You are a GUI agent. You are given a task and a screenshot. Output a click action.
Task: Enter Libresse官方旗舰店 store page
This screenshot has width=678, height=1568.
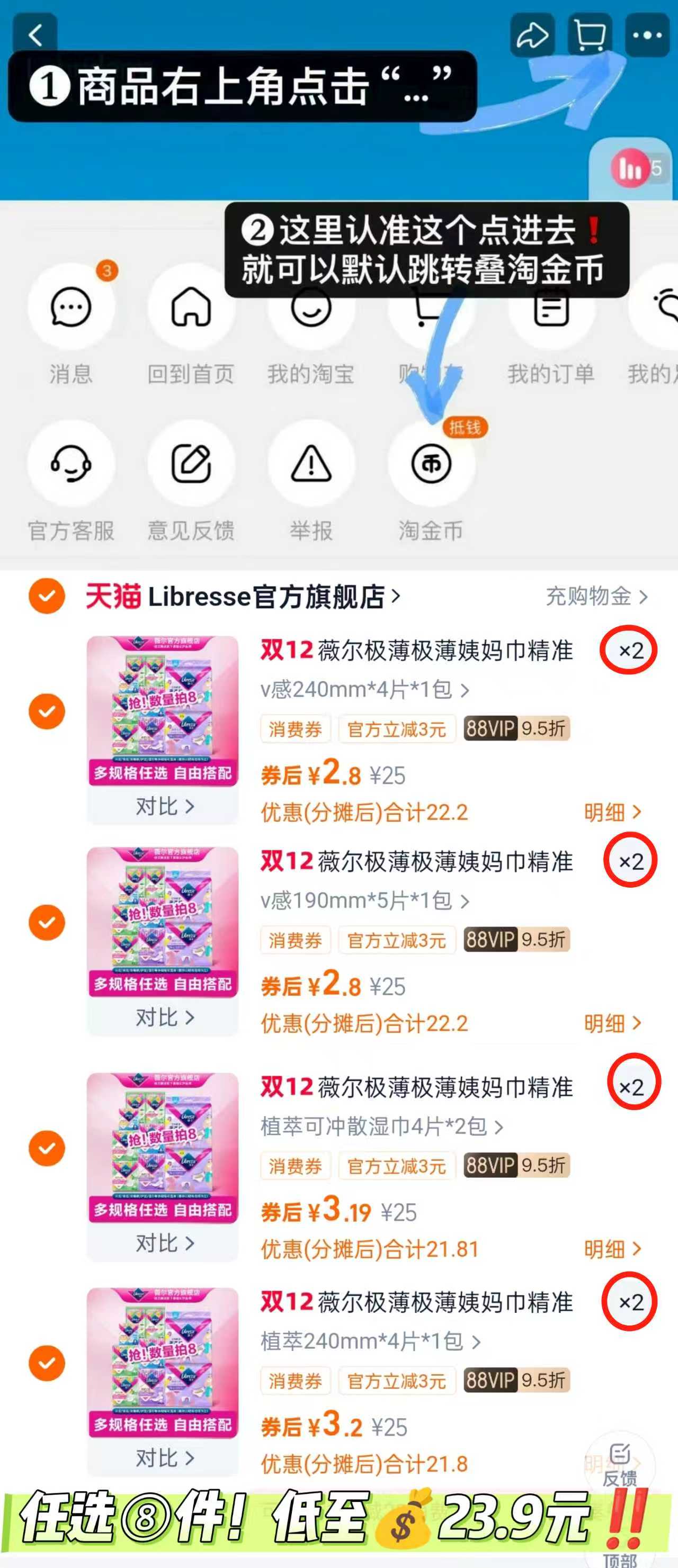244,597
